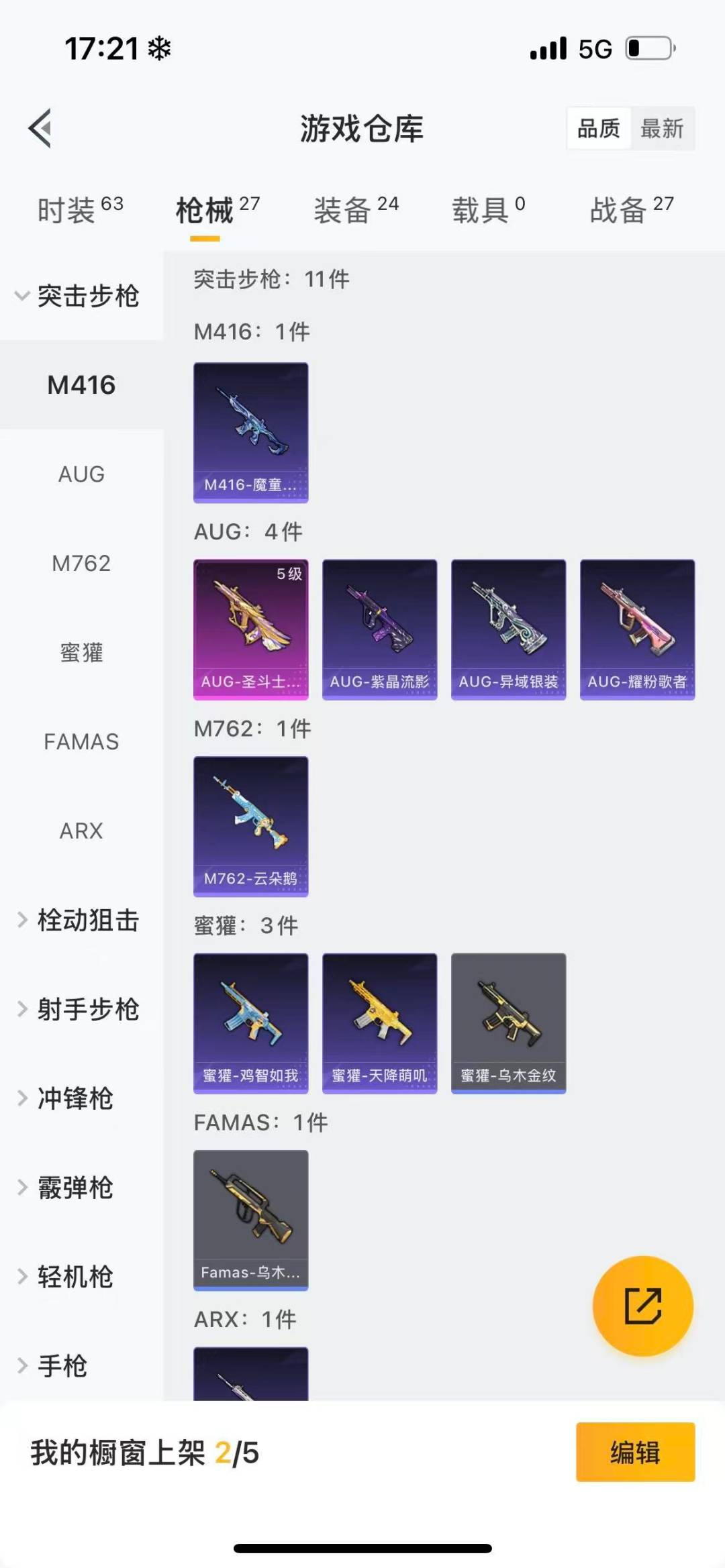Tap the 编辑 button
The image size is (725, 1568).
point(634,1452)
